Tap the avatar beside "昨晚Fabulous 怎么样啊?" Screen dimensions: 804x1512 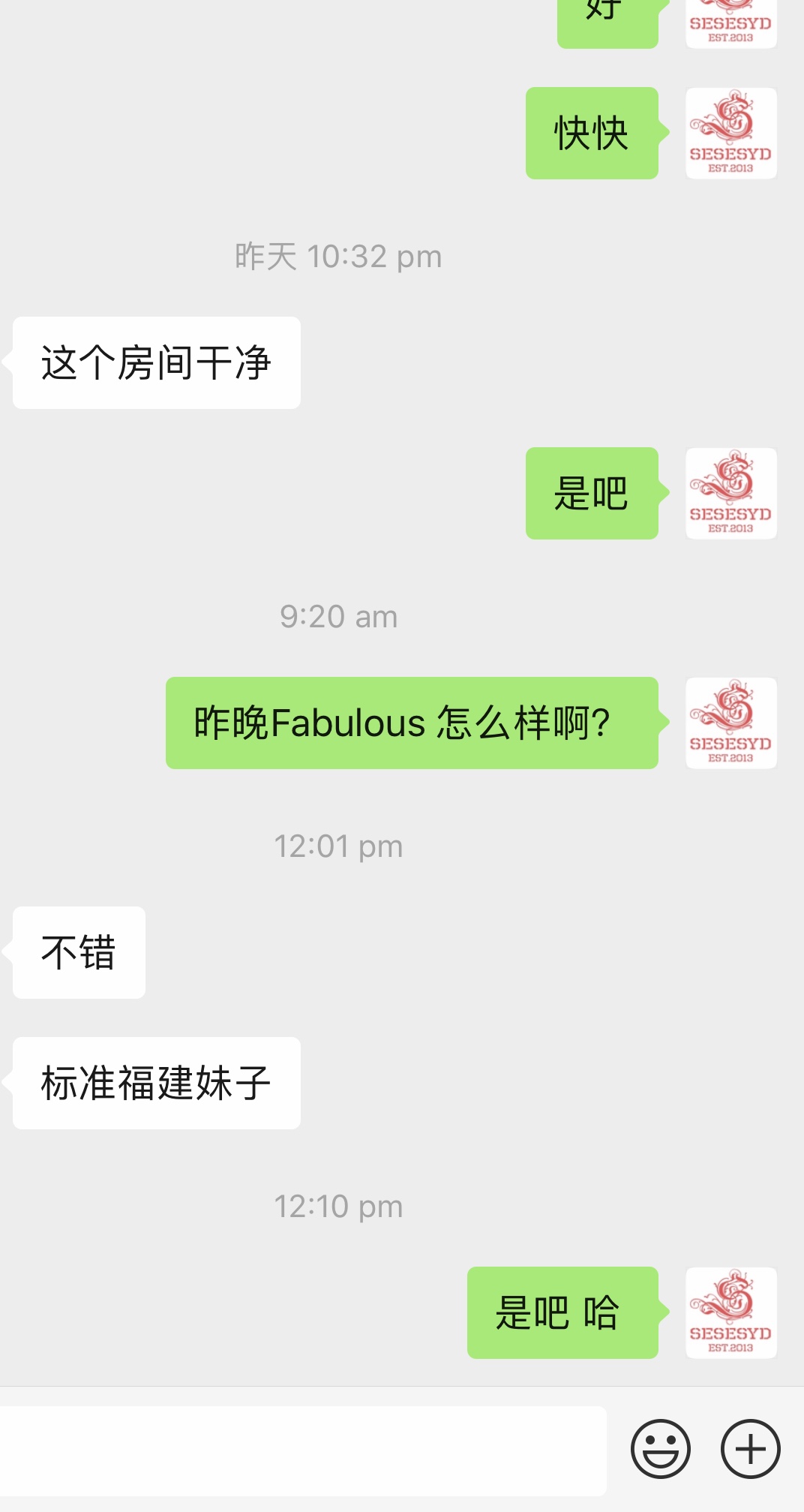[x=730, y=723]
